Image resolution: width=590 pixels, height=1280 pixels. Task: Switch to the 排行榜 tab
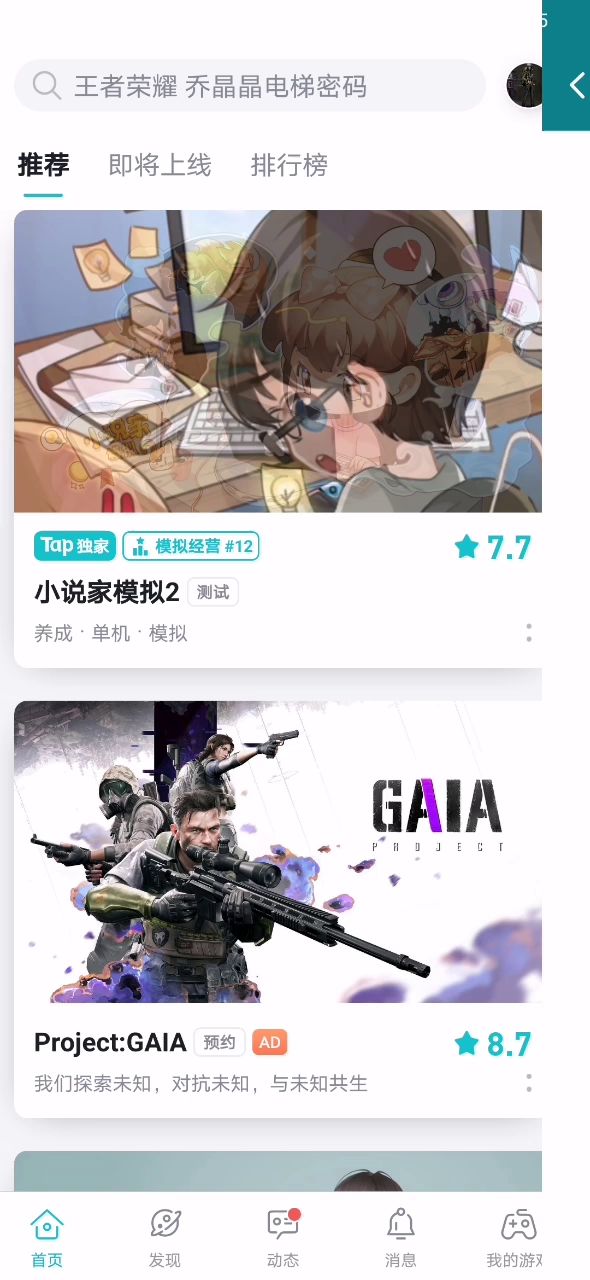tap(289, 165)
